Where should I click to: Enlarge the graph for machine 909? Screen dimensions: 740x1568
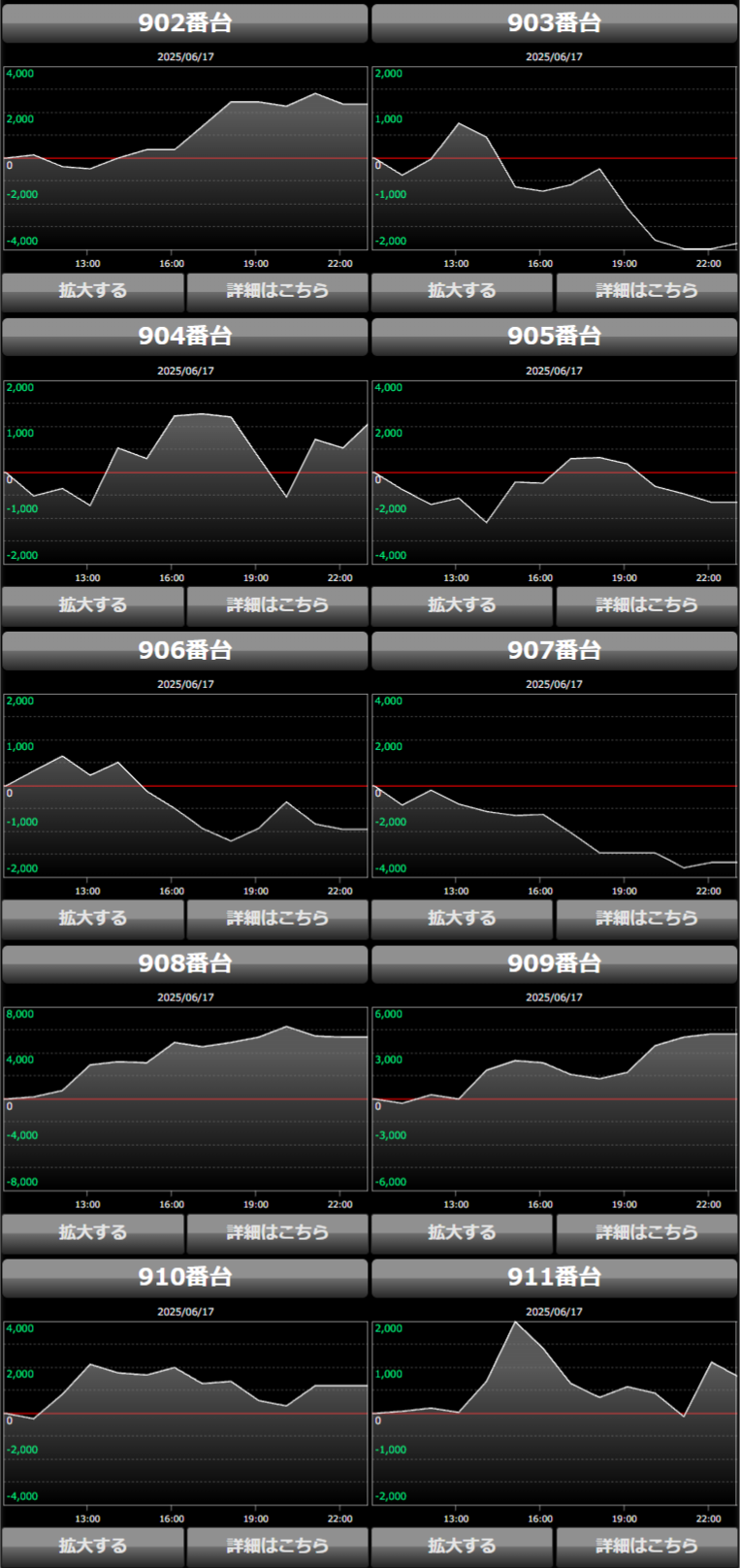[462, 1232]
